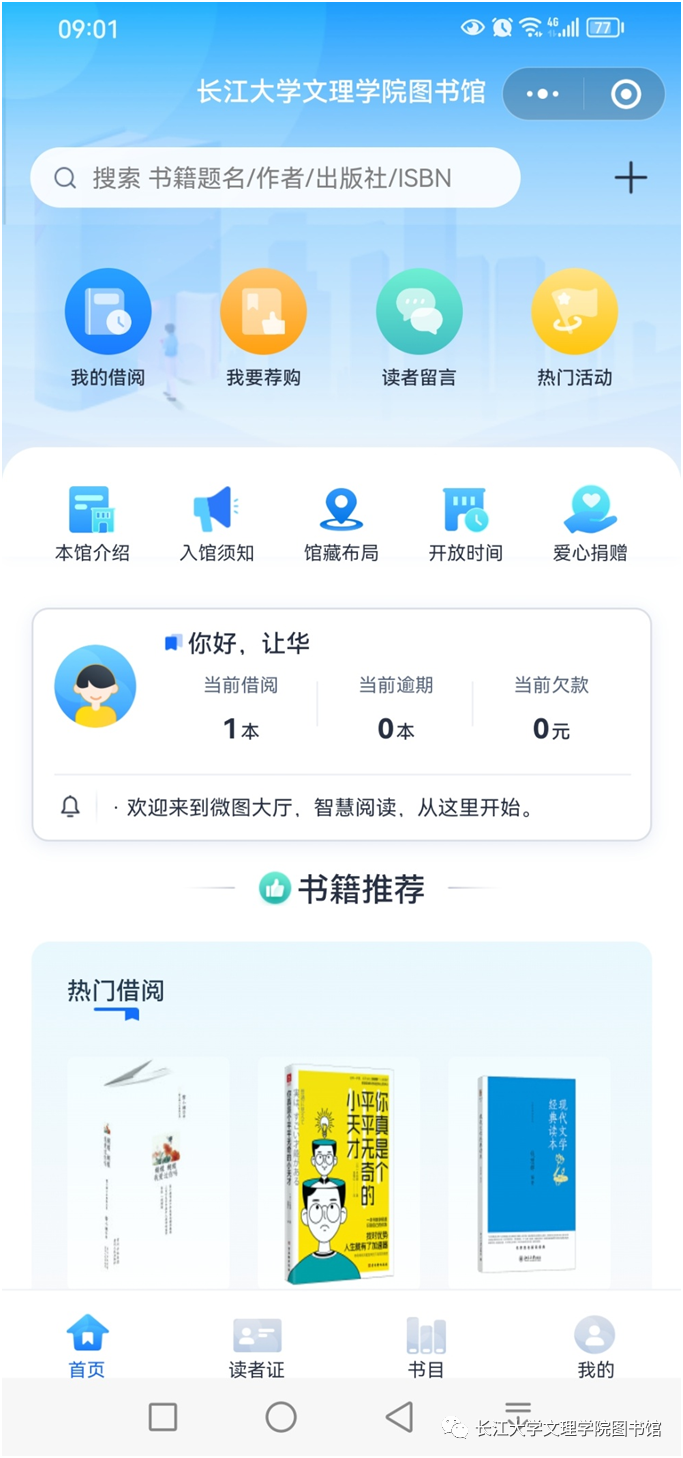683x1458 pixels.
Task: Read 入馆须知 entry notice
Action: coord(216,524)
